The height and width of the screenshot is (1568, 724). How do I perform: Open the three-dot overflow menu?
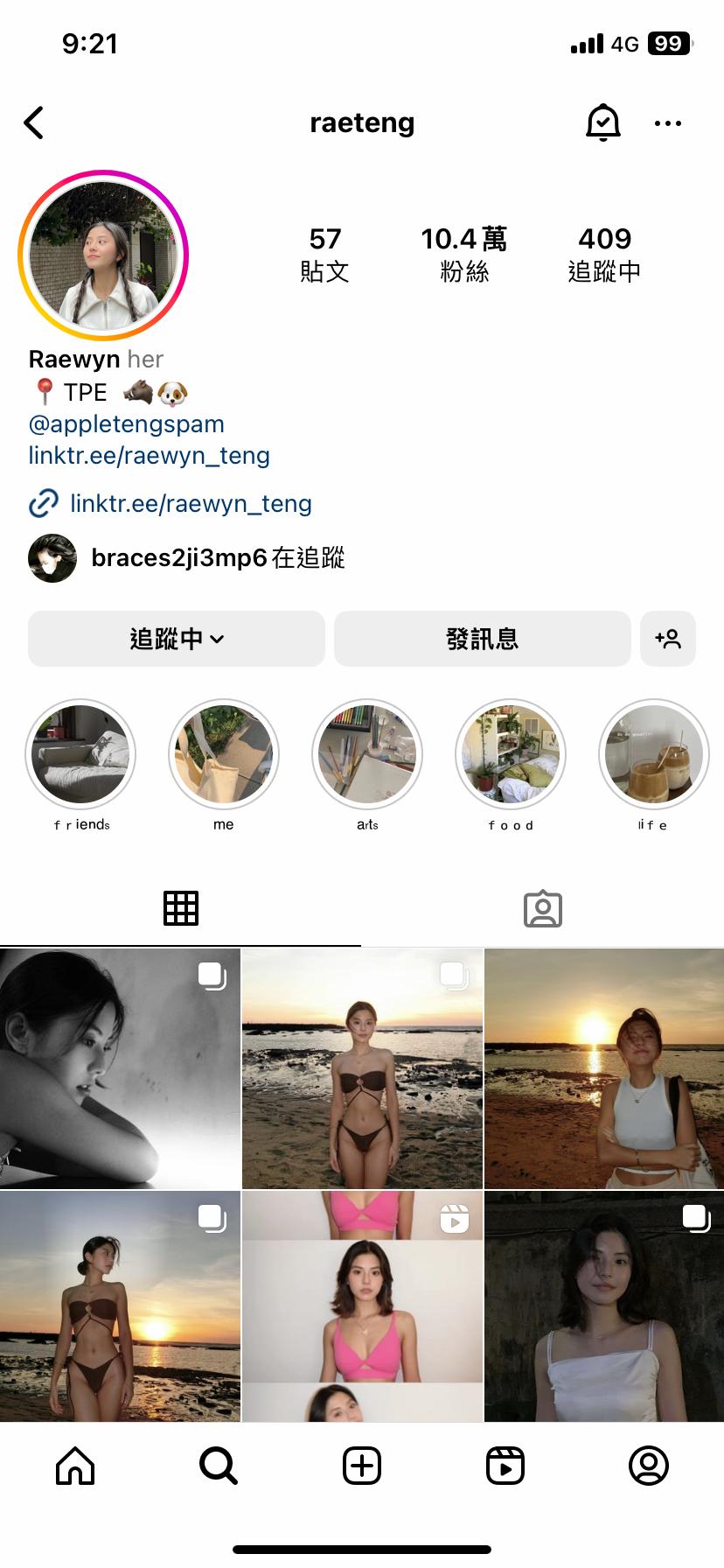[x=667, y=123]
